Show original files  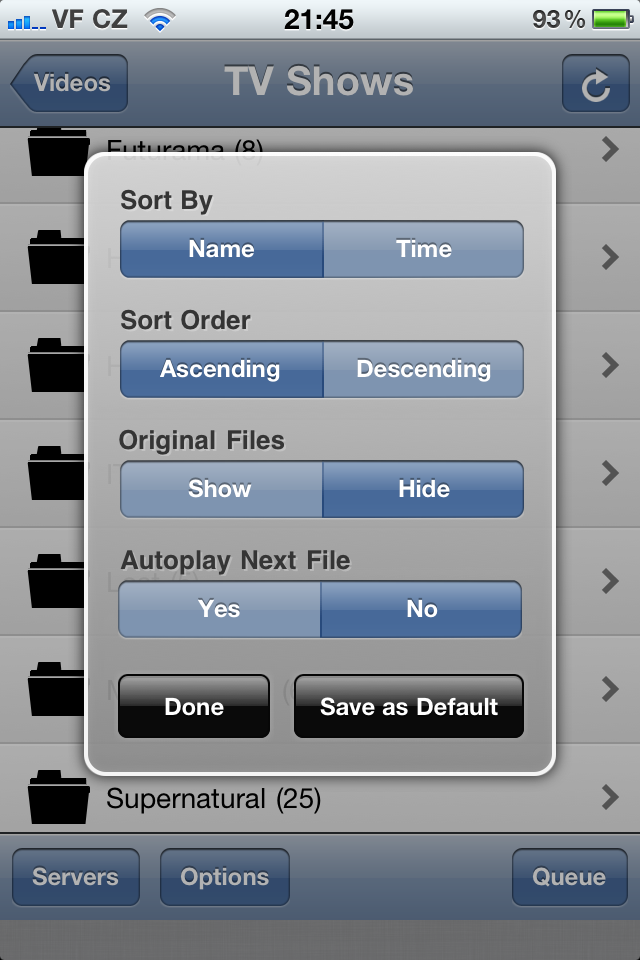click(220, 489)
